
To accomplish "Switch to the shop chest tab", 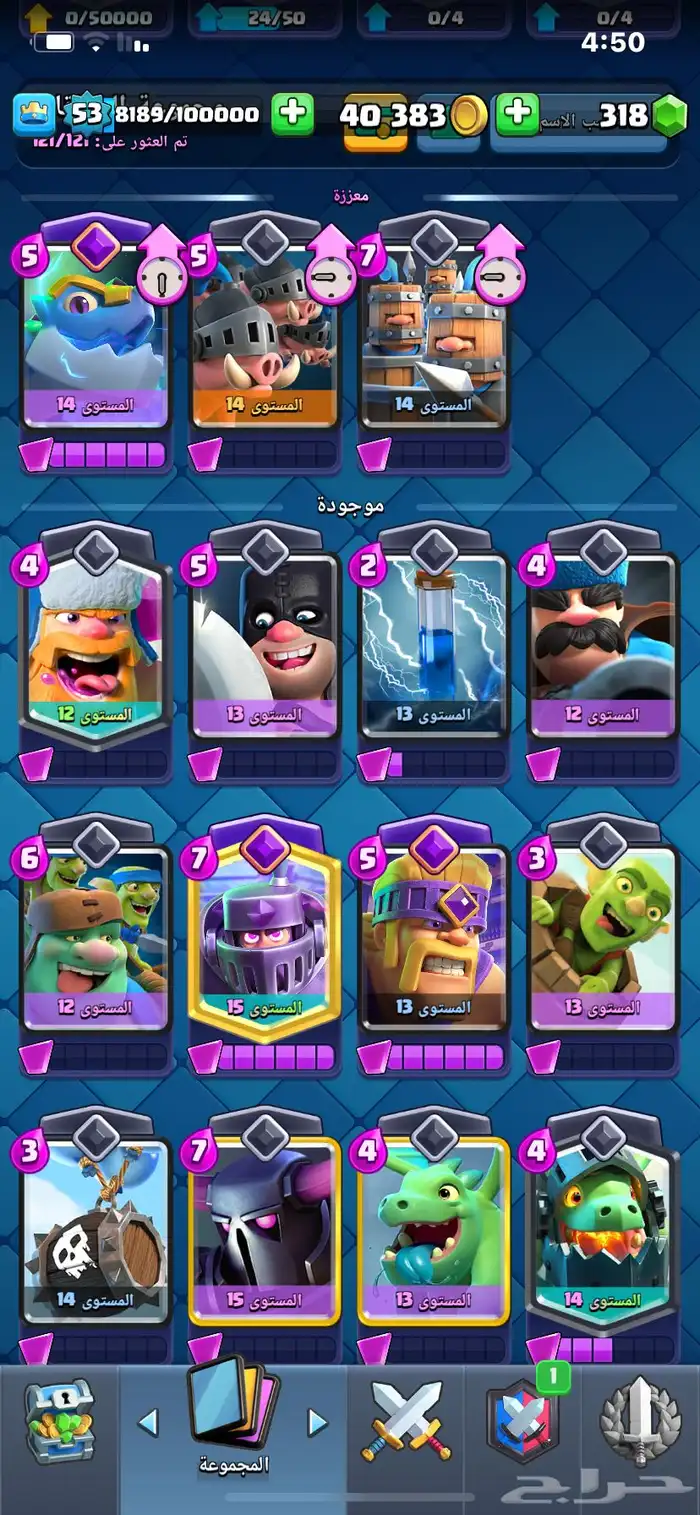I will coord(58,1422).
